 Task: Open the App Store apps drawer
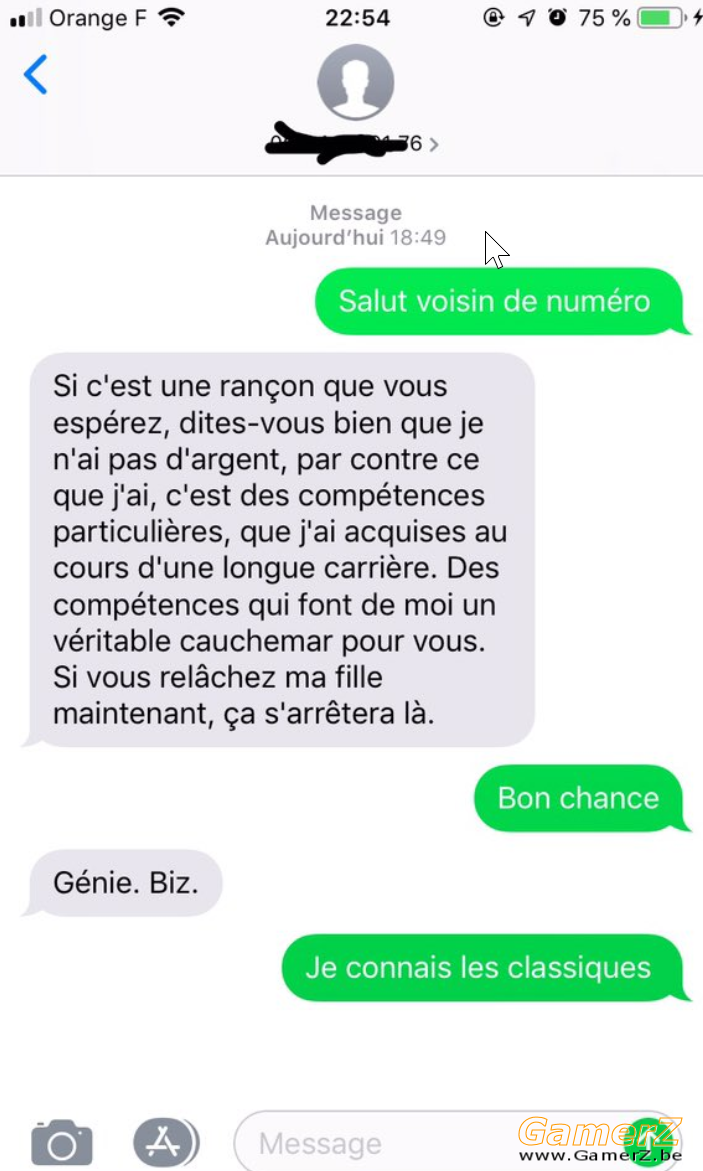[165, 1141]
